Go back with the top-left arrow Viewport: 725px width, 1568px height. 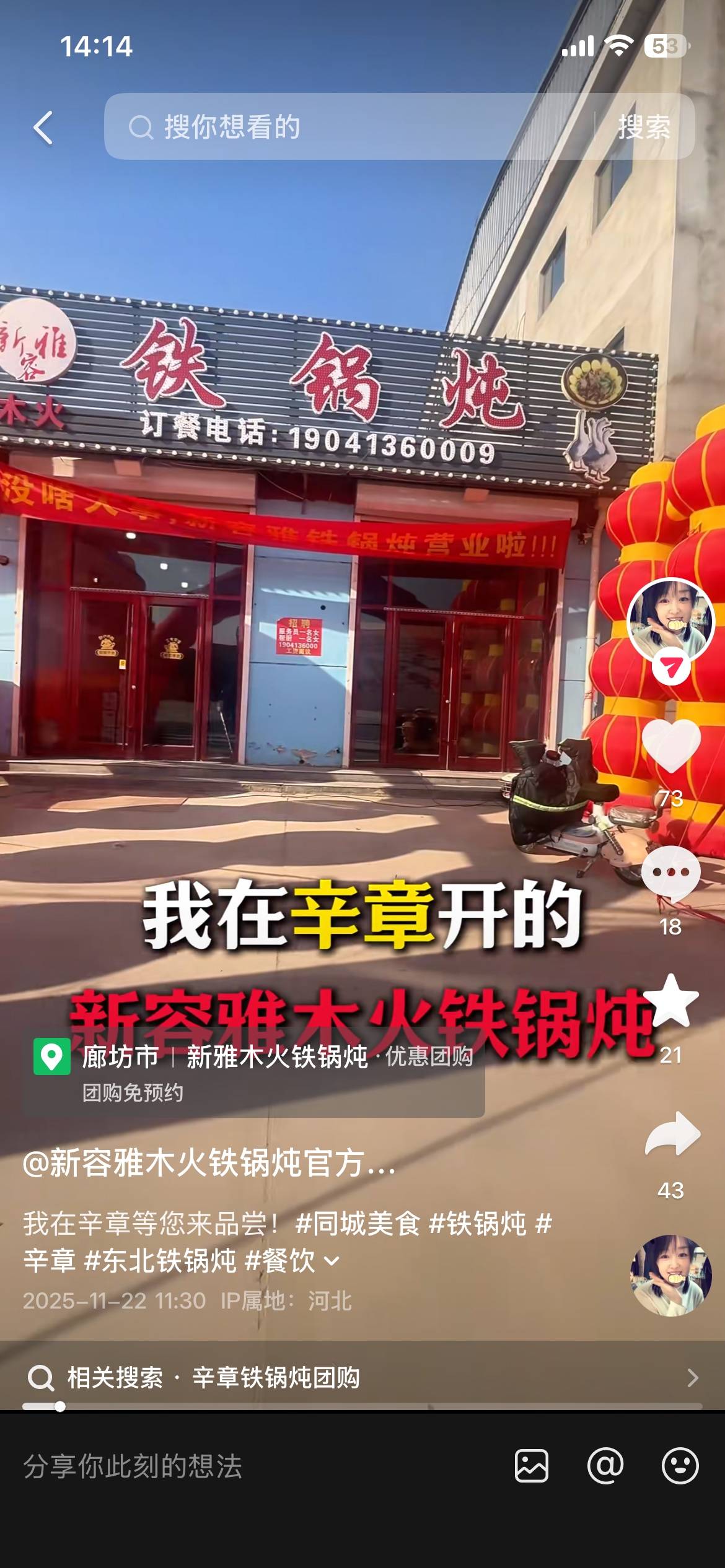coord(43,128)
